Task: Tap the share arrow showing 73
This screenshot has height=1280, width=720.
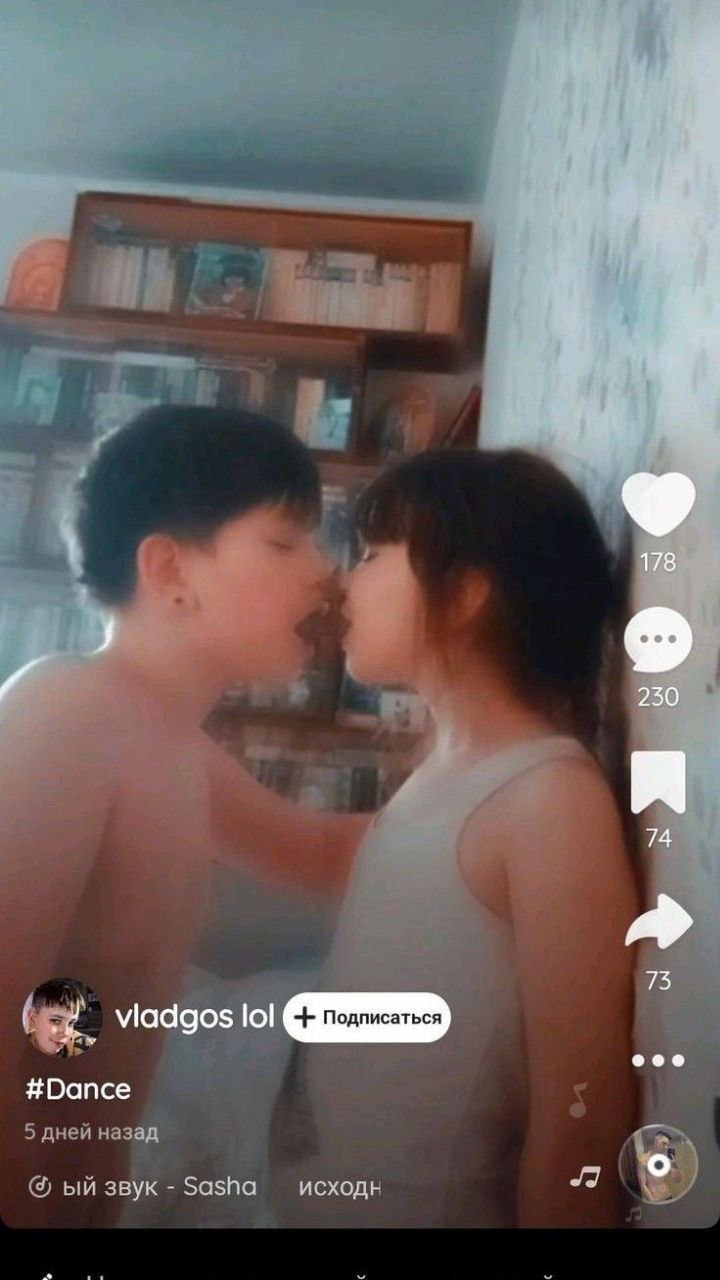Action: pyautogui.click(x=659, y=921)
